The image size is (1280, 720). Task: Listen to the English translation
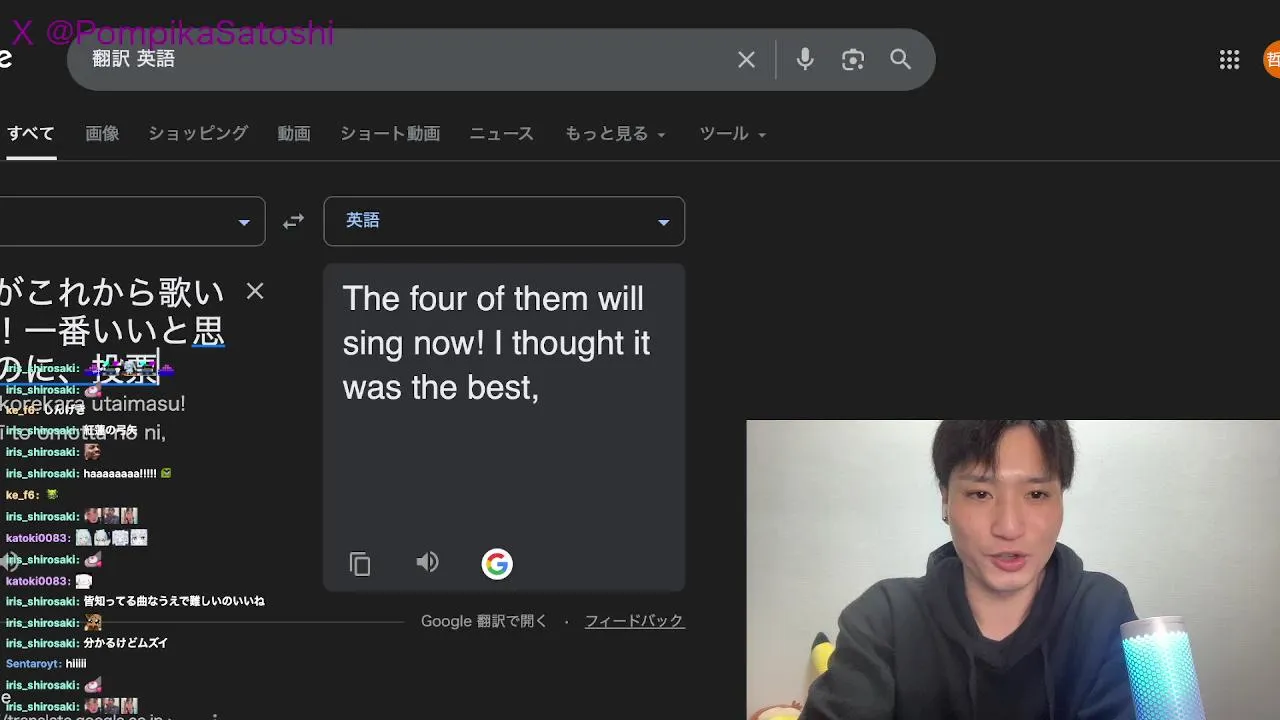[427, 563]
